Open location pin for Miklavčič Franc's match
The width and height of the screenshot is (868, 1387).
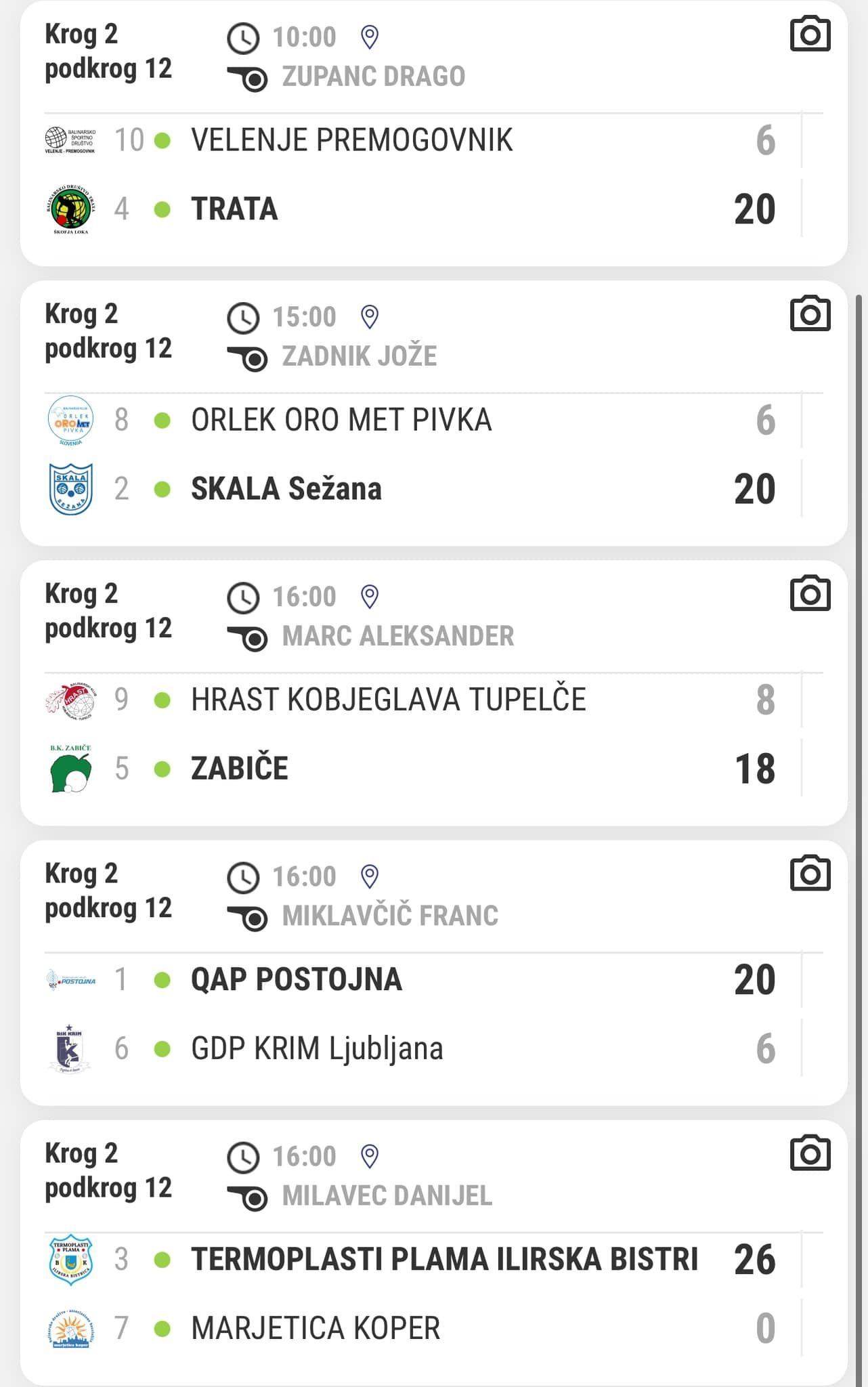370,876
